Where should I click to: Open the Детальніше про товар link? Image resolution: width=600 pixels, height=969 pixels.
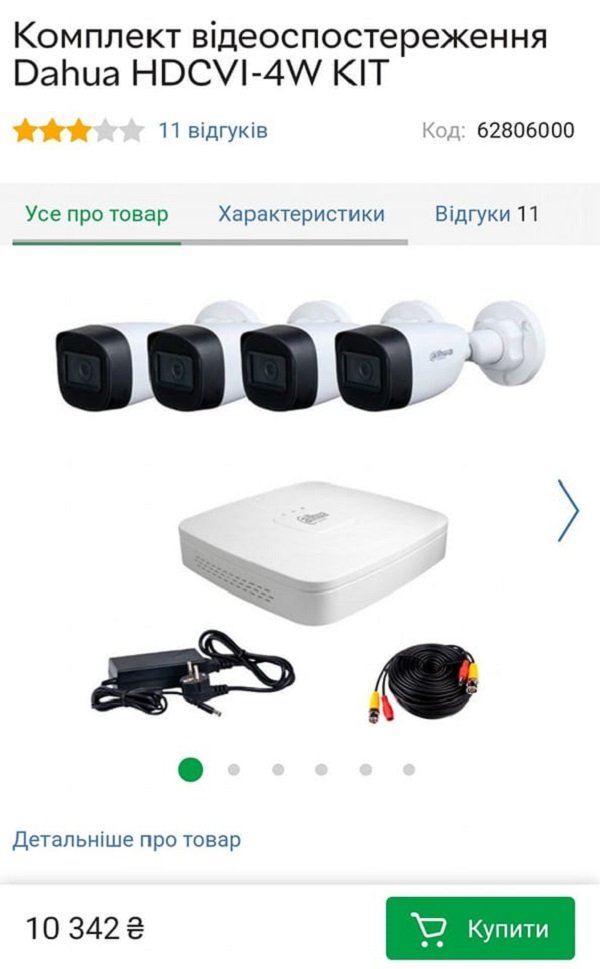(x=126, y=839)
